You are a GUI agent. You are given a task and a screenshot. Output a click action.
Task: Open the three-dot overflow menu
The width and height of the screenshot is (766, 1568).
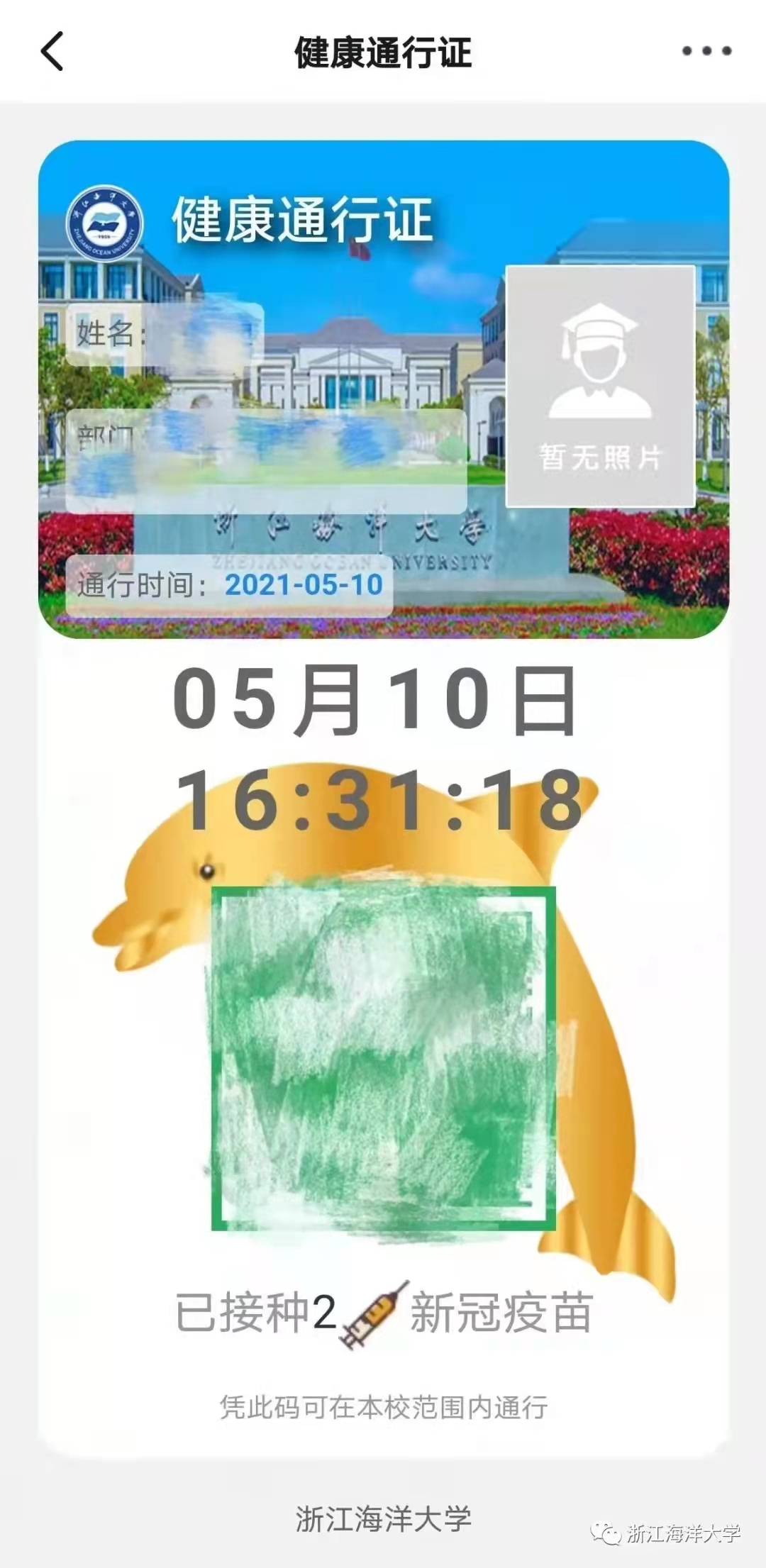706,51
